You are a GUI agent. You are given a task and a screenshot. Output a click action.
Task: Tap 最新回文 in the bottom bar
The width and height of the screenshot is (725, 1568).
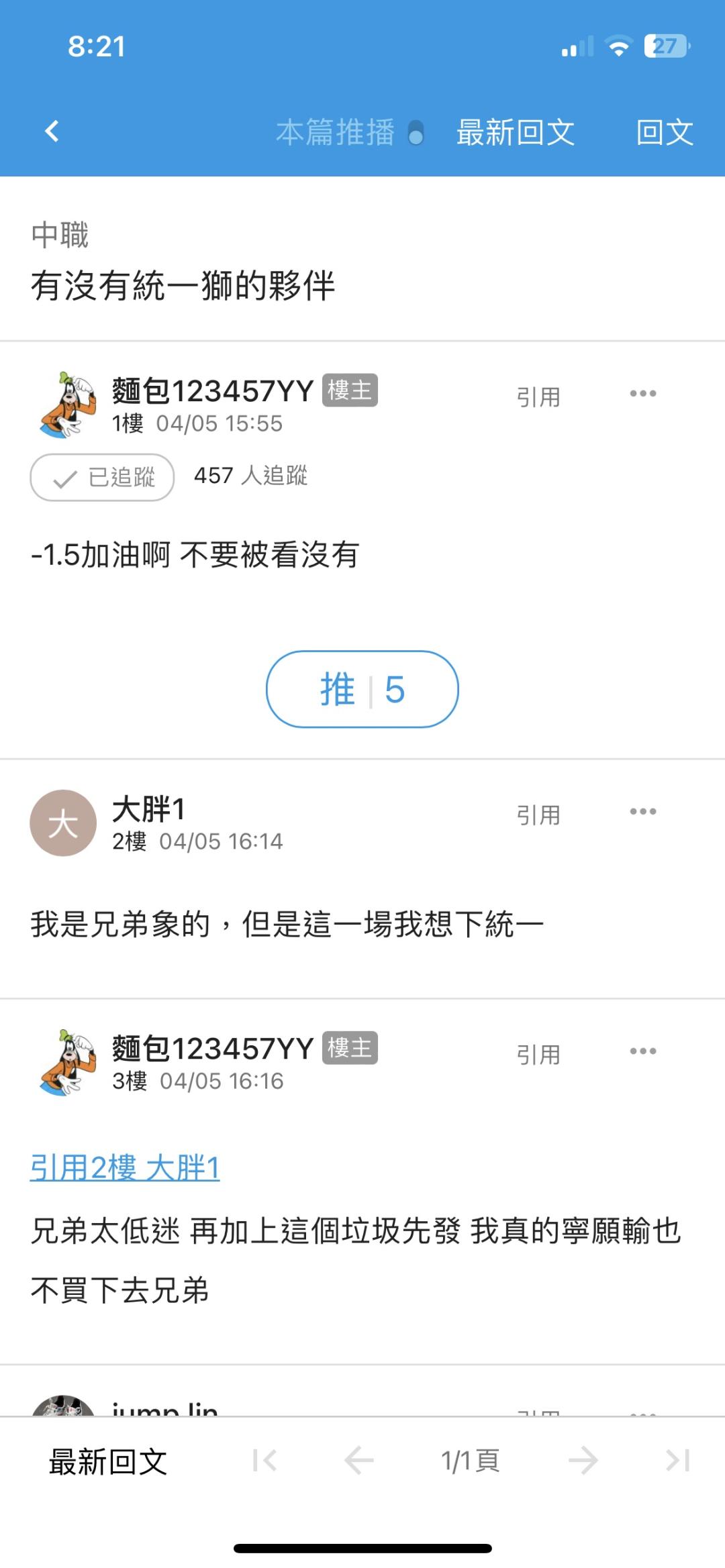(x=107, y=1461)
